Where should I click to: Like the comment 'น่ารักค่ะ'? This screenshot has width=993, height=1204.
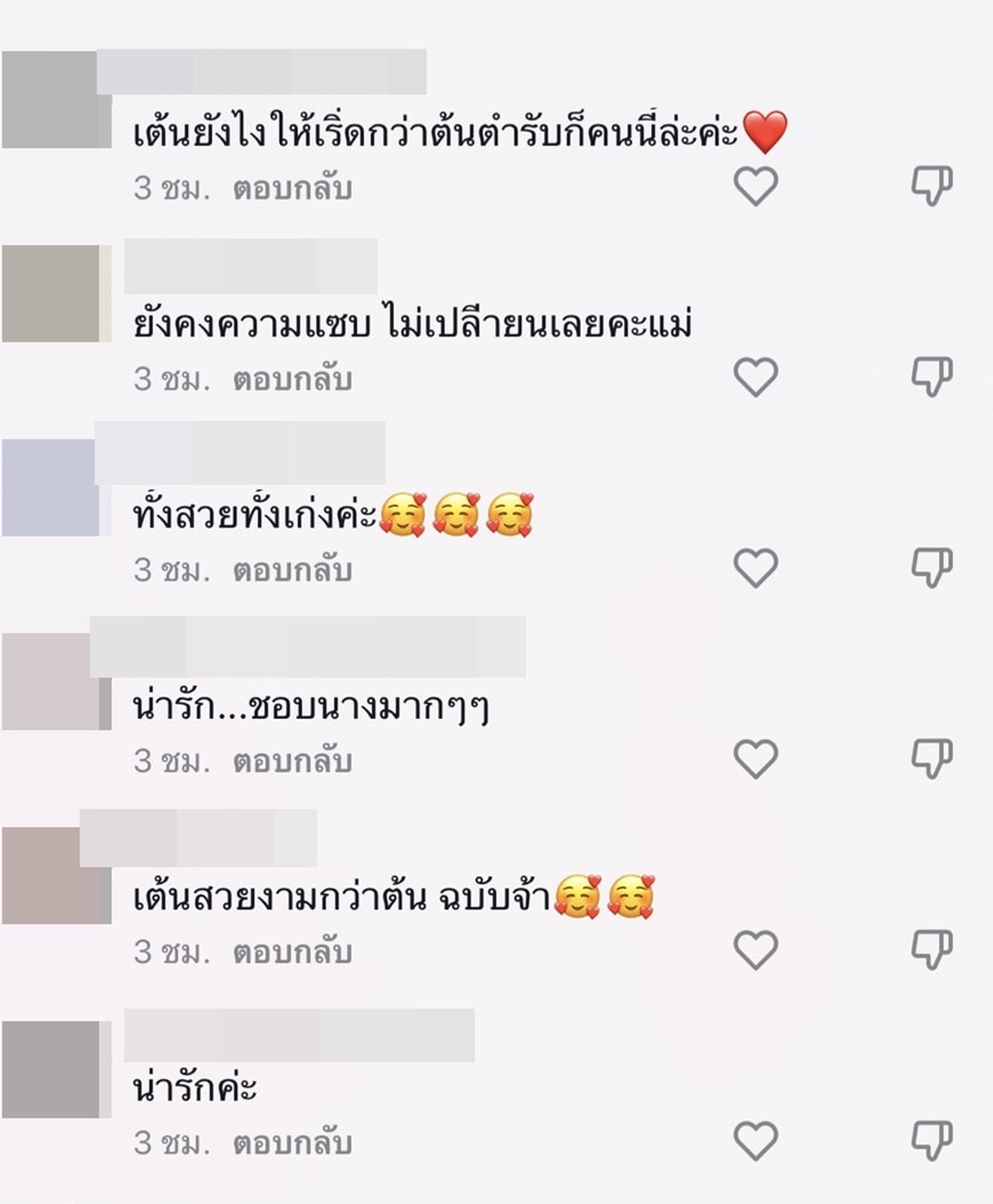[756, 1141]
